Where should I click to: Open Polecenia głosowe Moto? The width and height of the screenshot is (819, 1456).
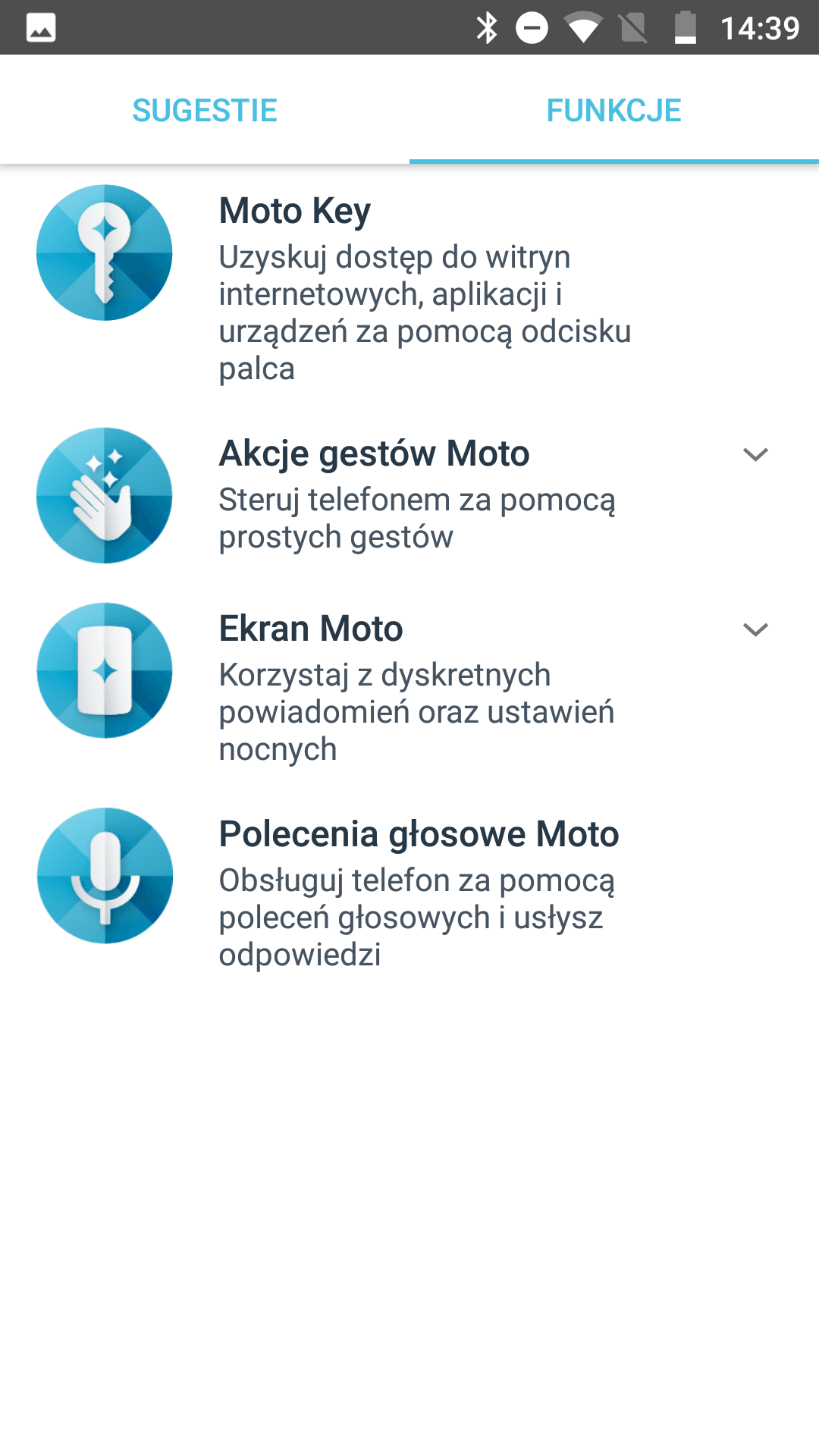point(409,893)
